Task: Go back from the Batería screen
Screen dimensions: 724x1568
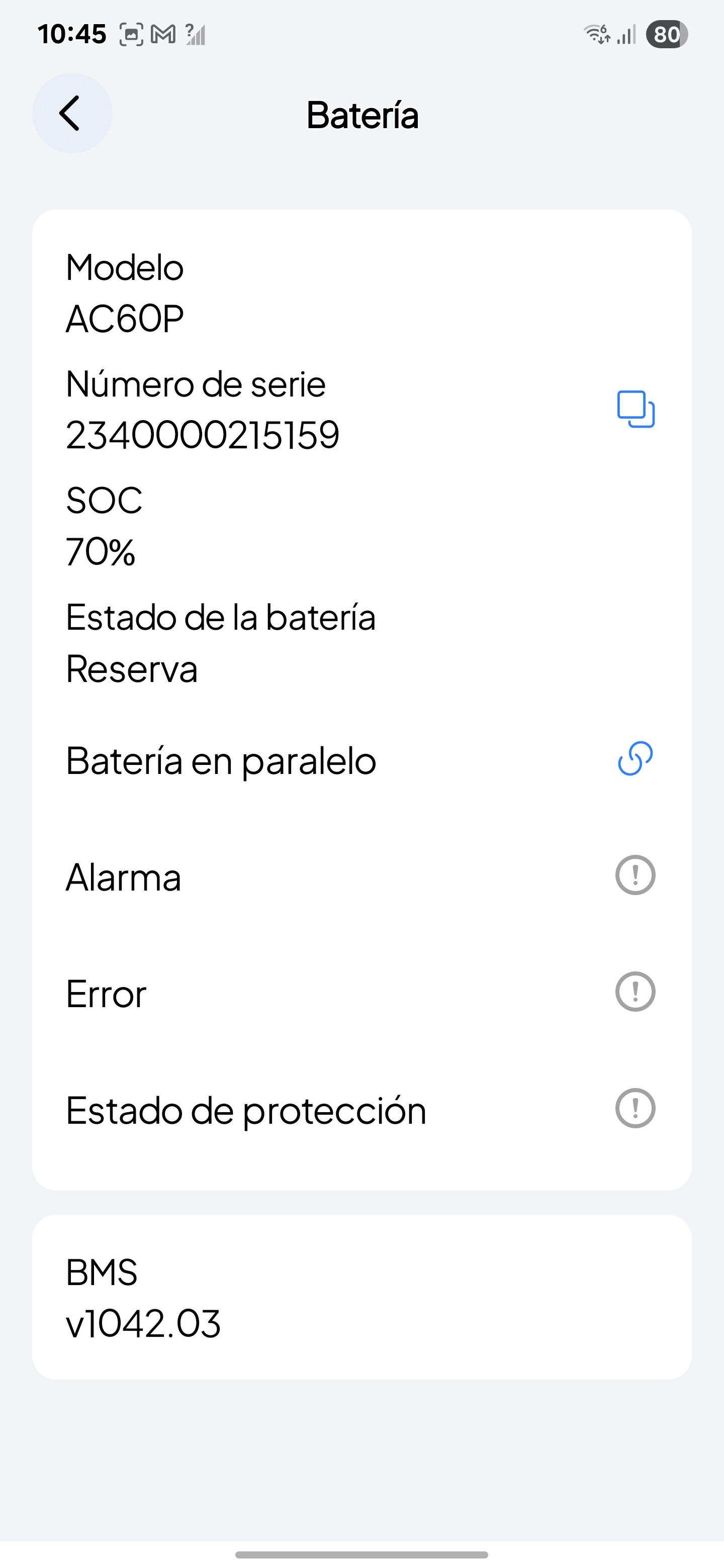Action: [x=72, y=113]
